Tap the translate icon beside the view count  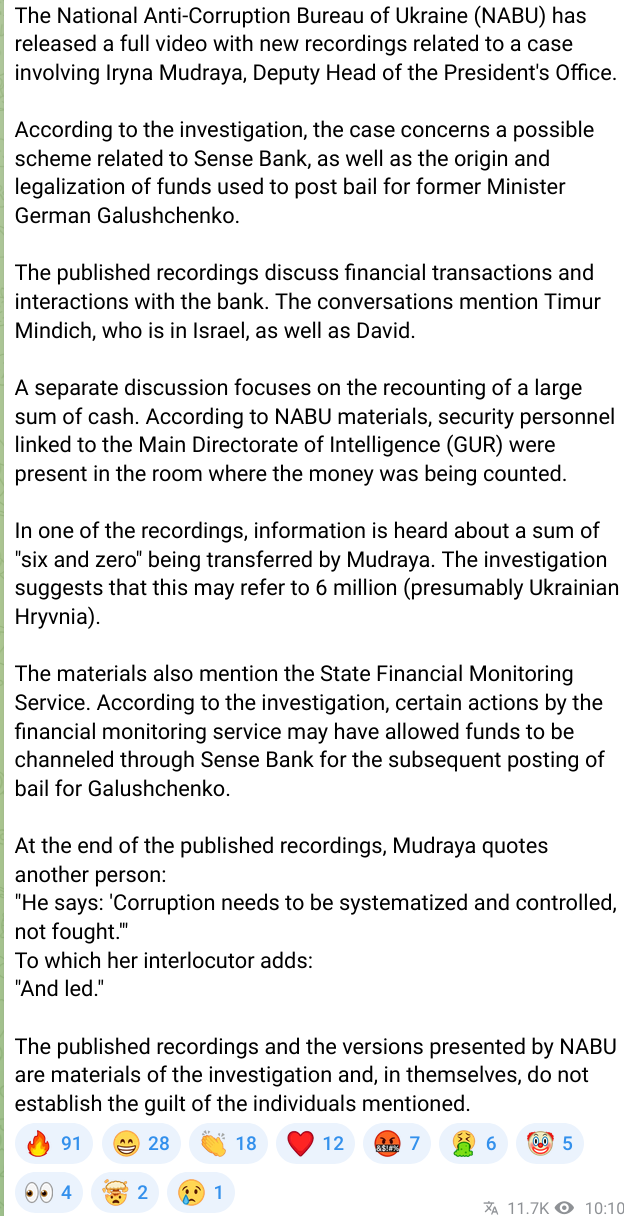491,1208
